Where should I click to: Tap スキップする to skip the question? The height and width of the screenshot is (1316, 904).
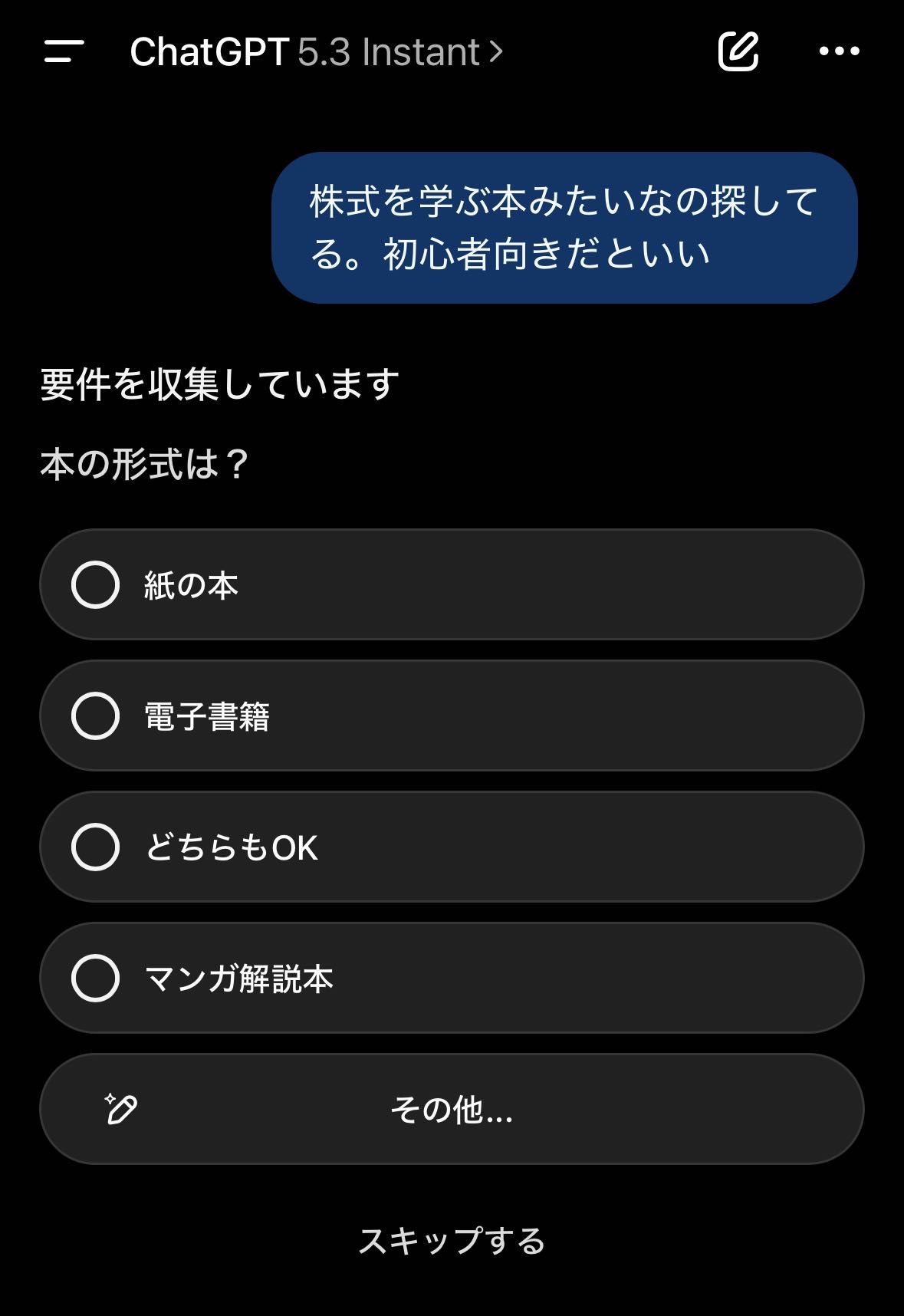[452, 1240]
